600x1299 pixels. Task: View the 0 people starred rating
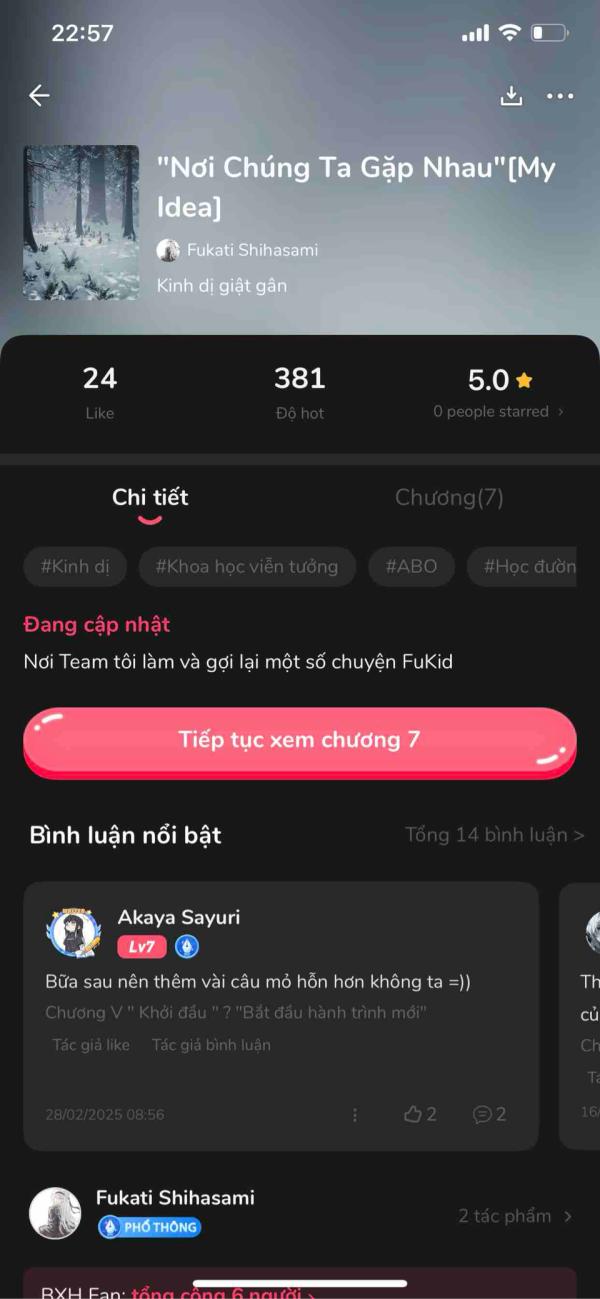pos(497,411)
